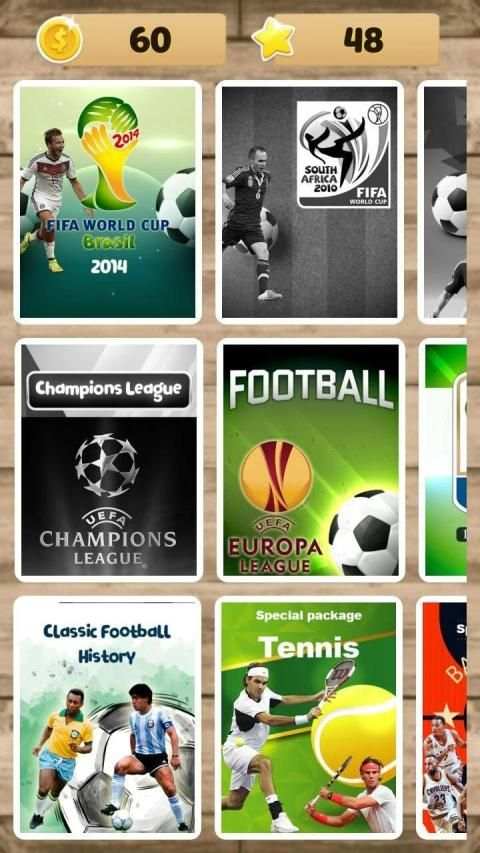Choose the UEFA Europa League football pack
The image size is (480, 853).
[311, 460]
